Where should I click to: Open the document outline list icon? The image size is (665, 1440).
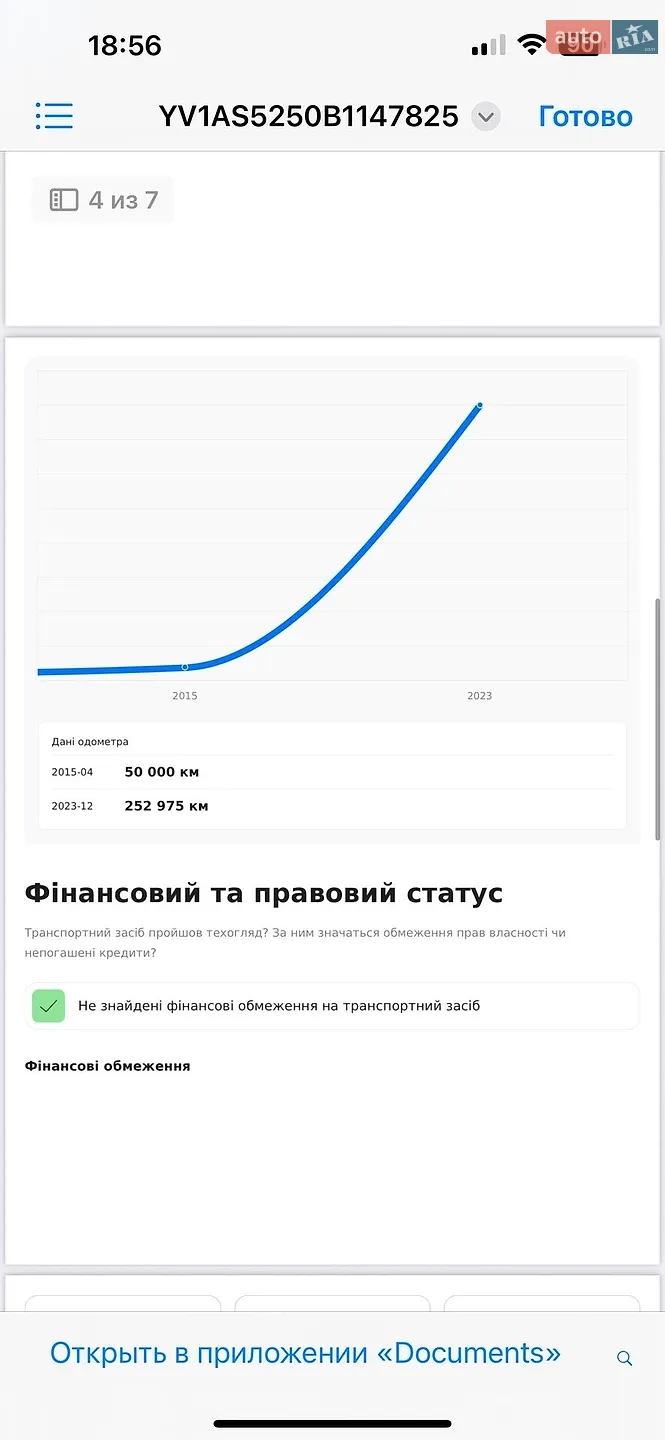coord(54,116)
